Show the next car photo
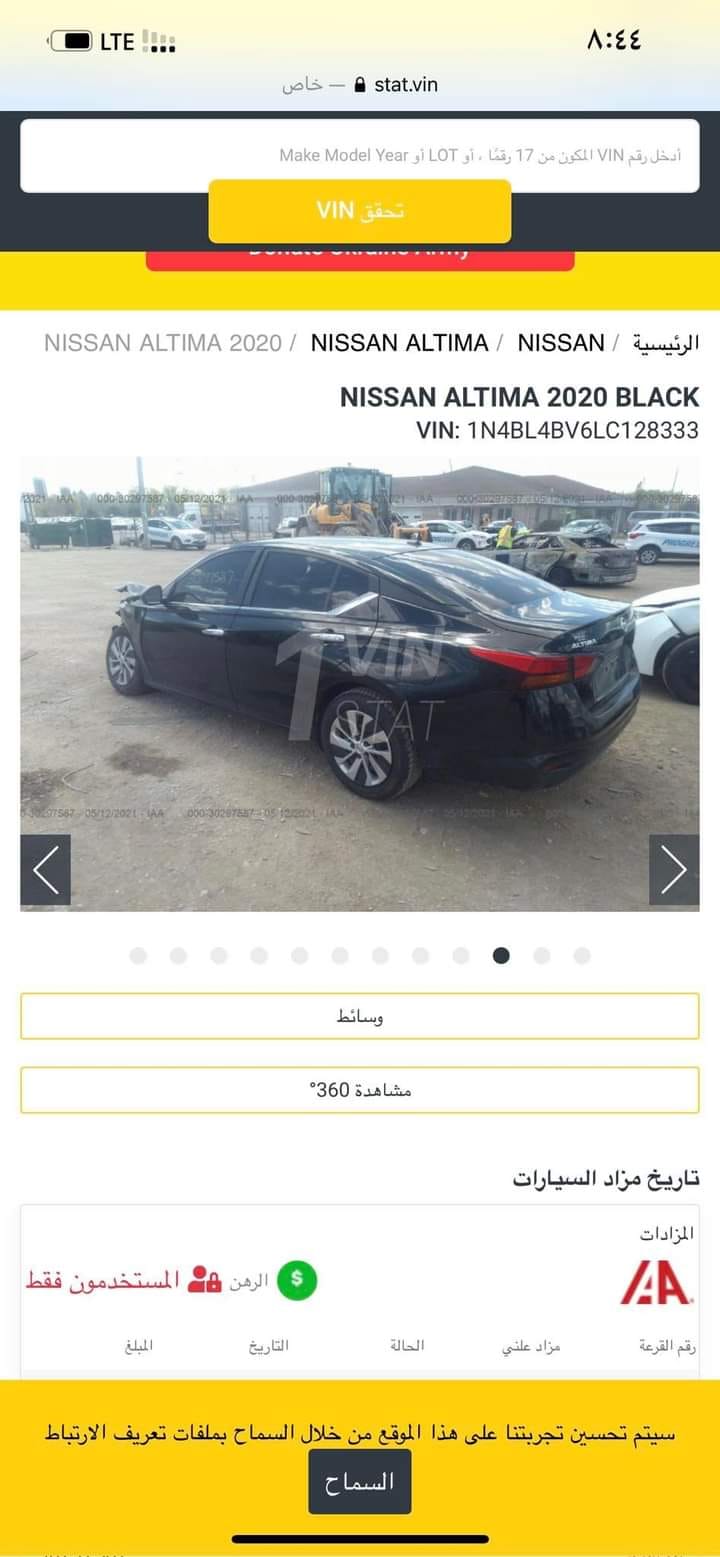This screenshot has height=1557, width=720. 674,870
